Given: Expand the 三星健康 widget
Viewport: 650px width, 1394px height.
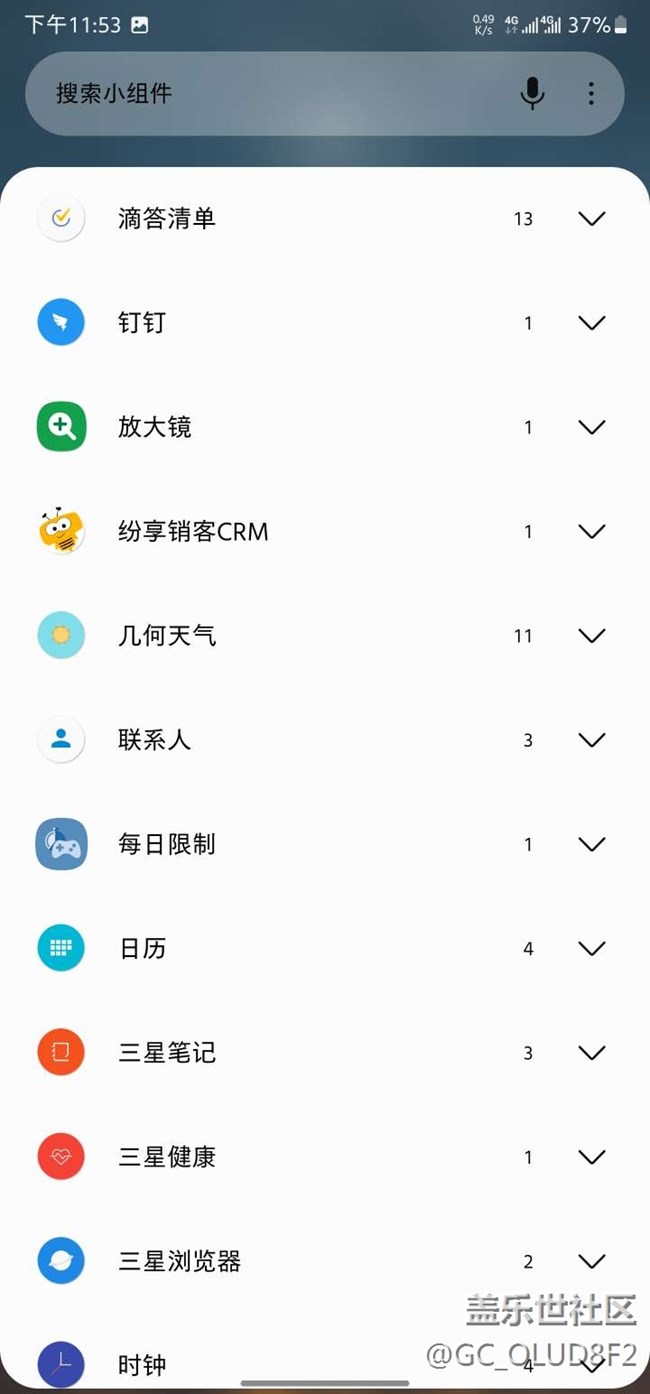Looking at the screenshot, I should click(x=592, y=1157).
